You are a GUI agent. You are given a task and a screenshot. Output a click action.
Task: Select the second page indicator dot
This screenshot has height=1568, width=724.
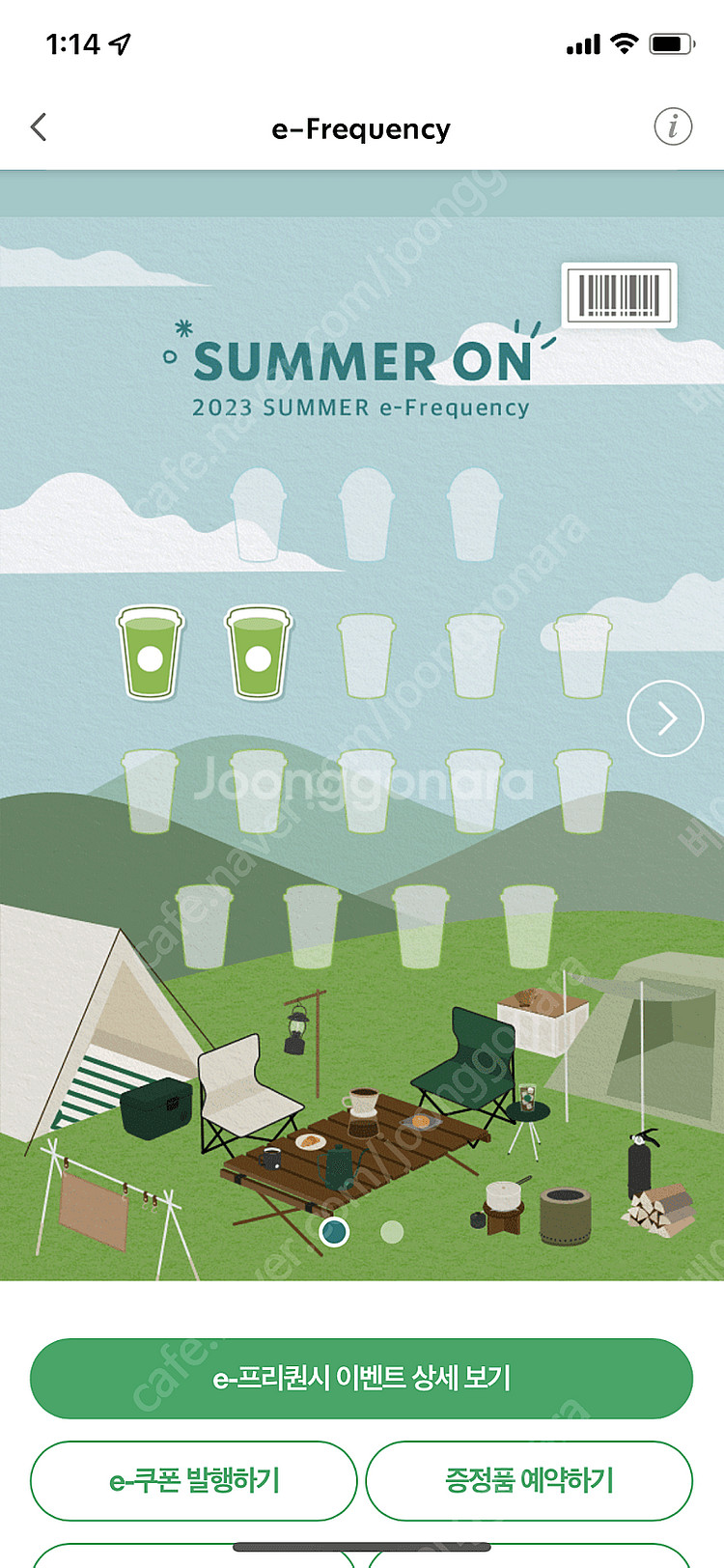coord(392,1232)
